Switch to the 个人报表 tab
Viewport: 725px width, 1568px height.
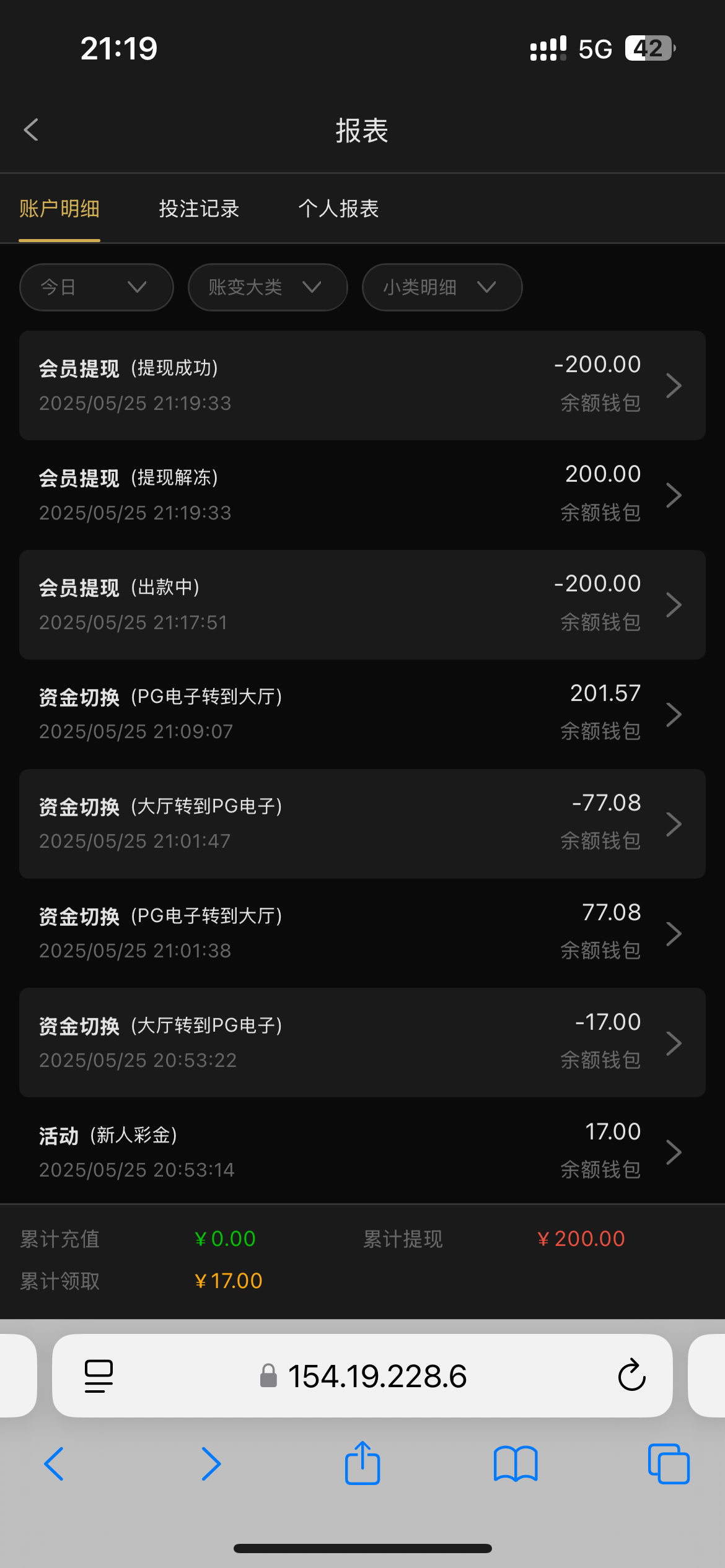click(338, 209)
